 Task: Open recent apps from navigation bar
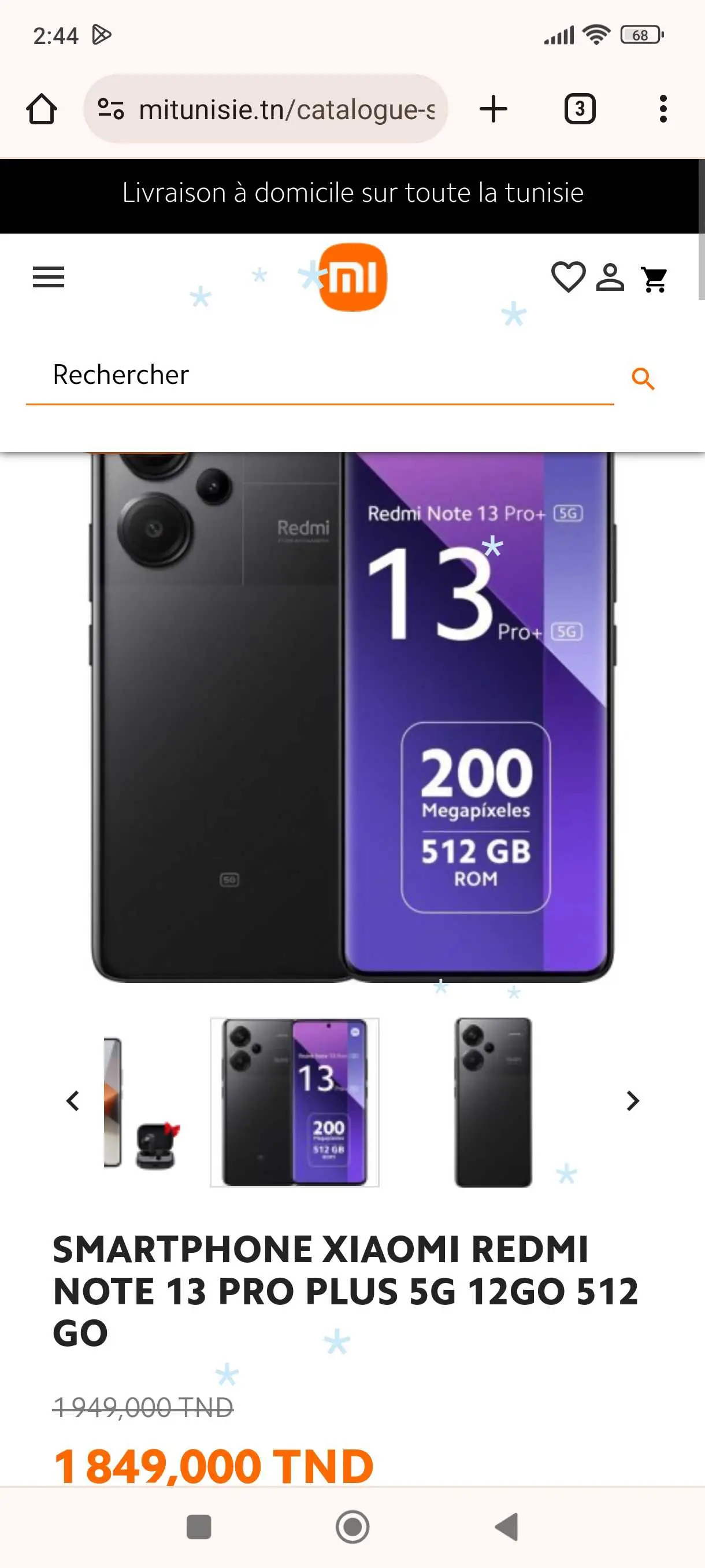[199, 1526]
